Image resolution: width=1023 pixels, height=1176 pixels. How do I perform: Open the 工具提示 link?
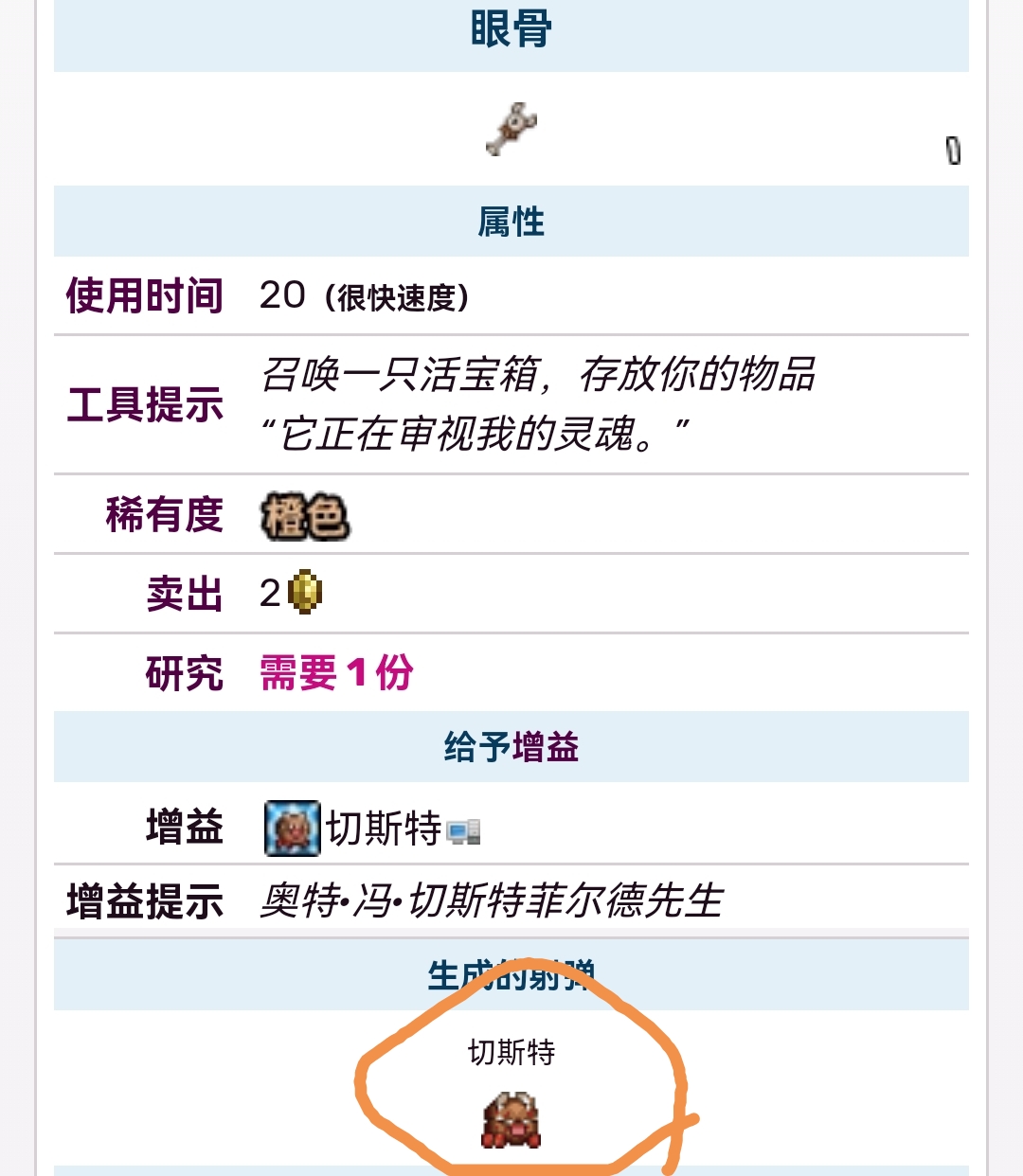click(x=145, y=404)
